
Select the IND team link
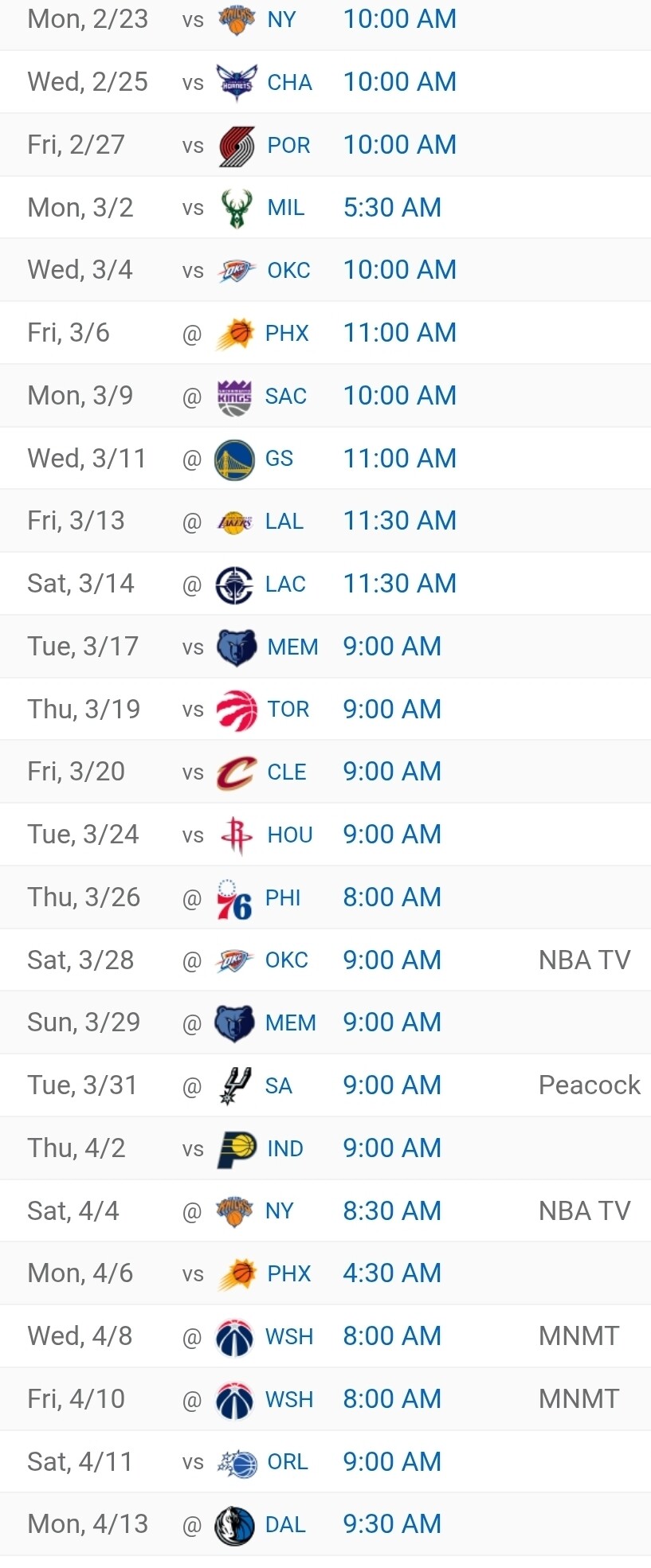coord(285,1149)
